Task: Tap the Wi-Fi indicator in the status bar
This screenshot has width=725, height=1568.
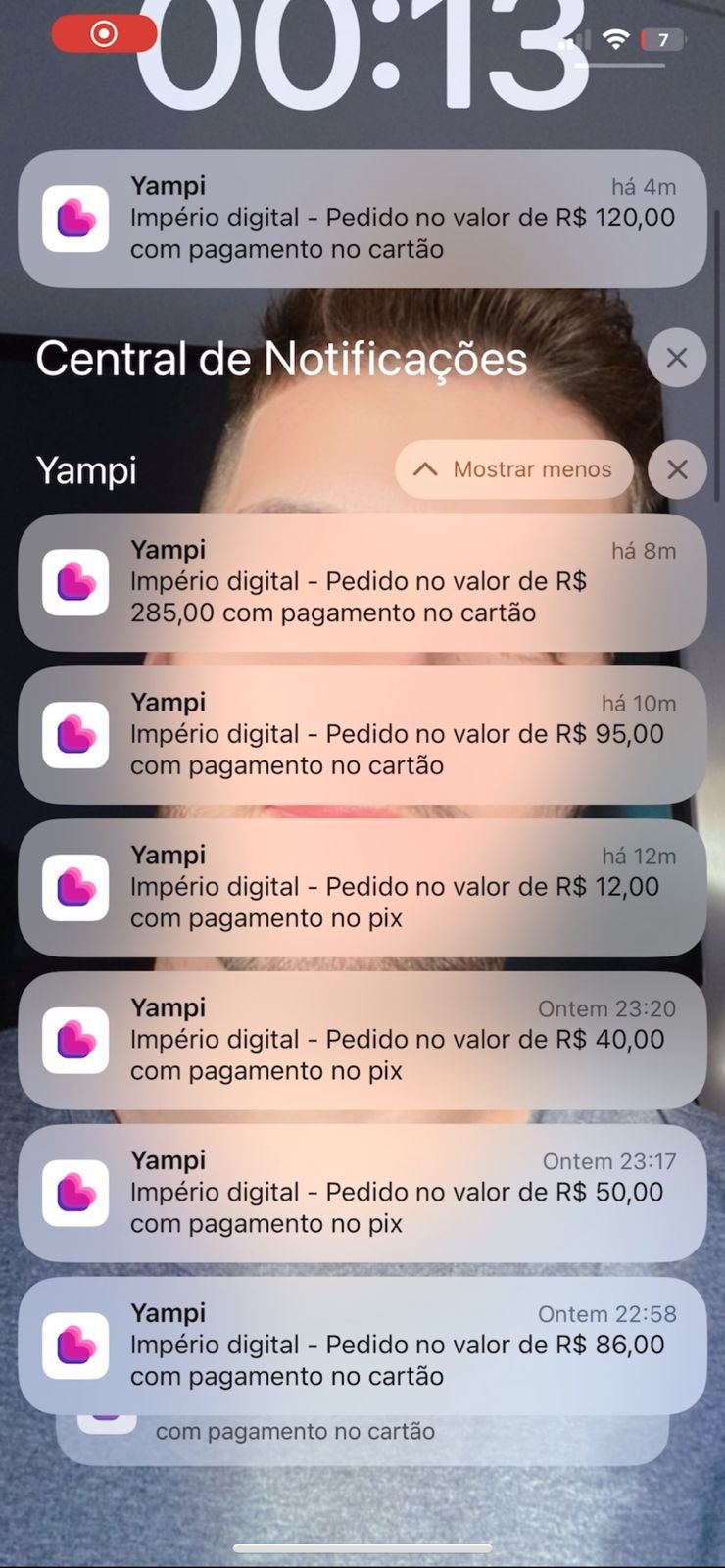Action: 615,40
